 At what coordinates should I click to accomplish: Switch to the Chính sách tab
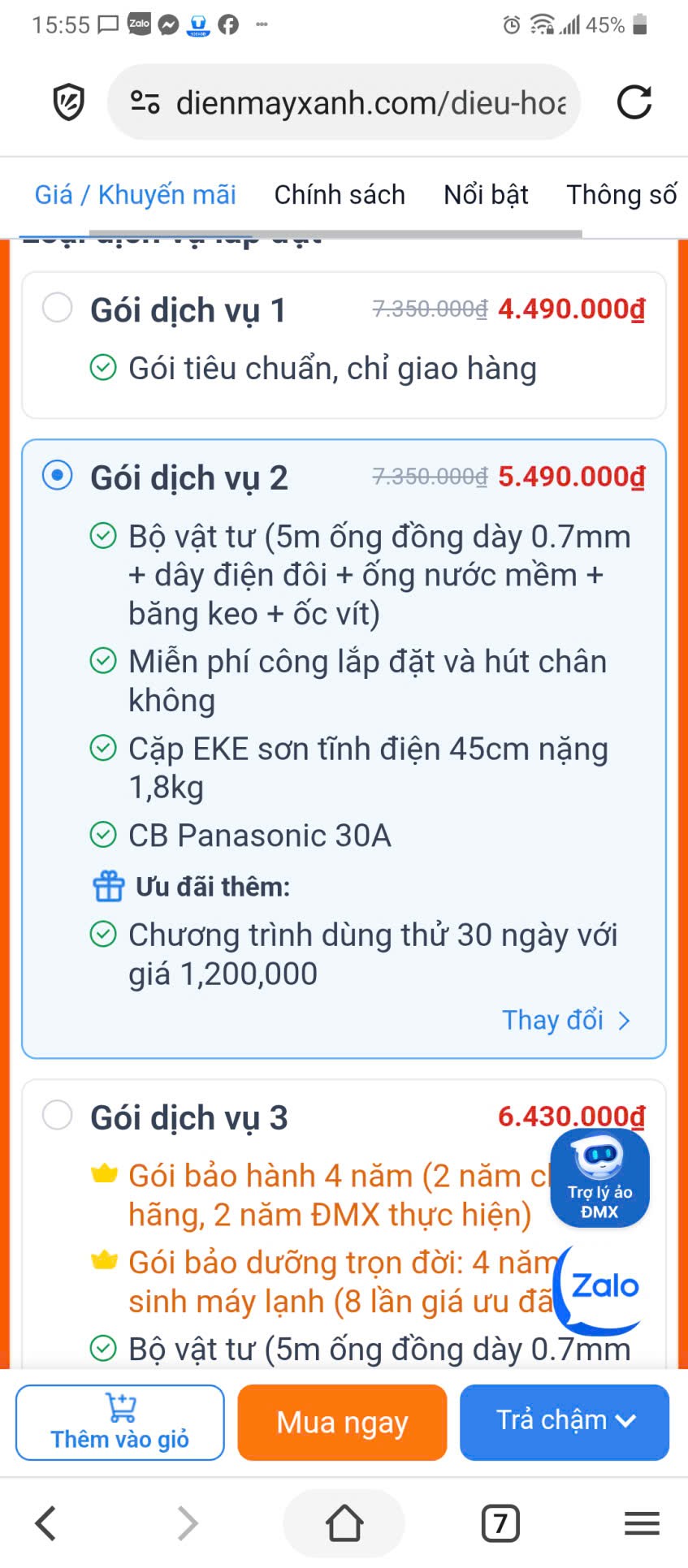[340, 195]
